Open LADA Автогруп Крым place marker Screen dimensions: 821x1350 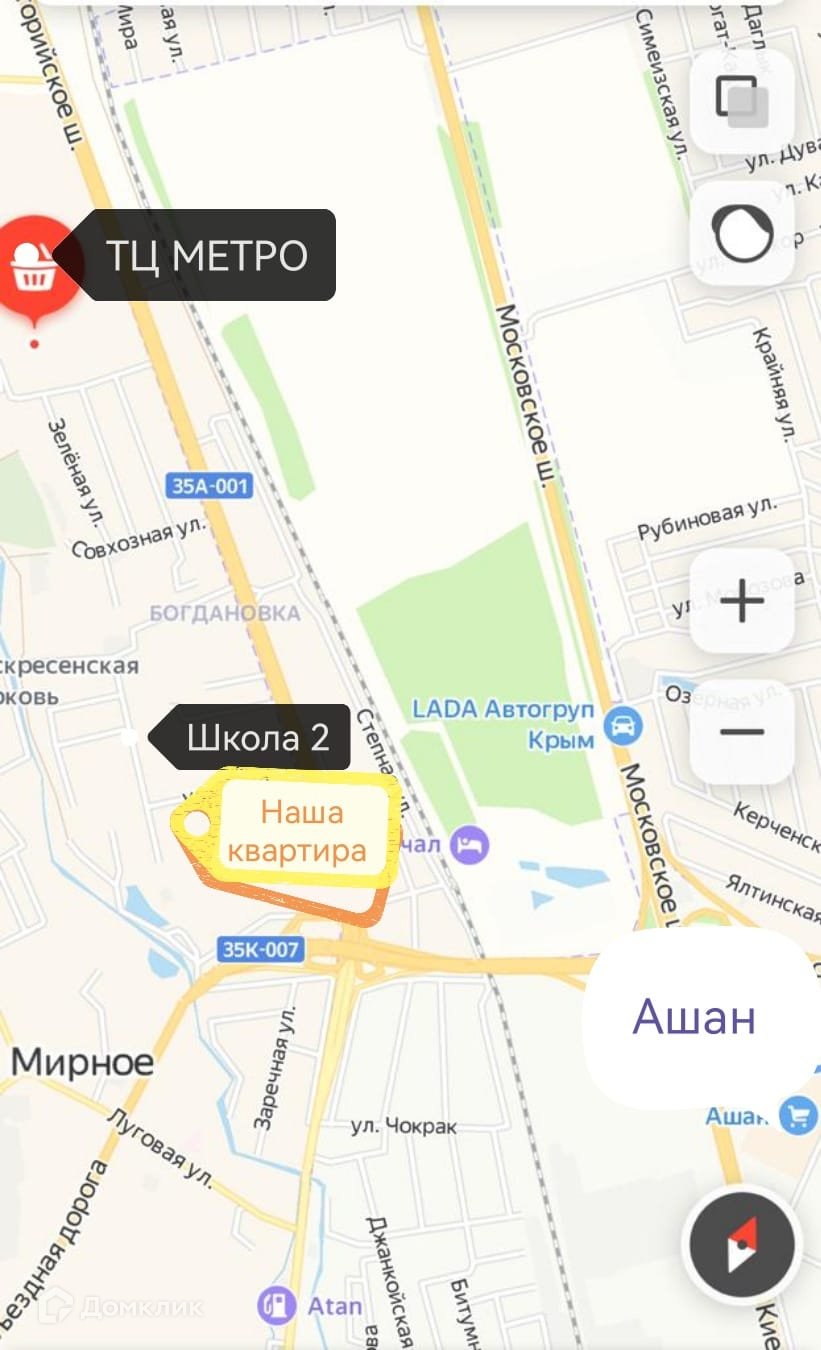click(x=624, y=724)
